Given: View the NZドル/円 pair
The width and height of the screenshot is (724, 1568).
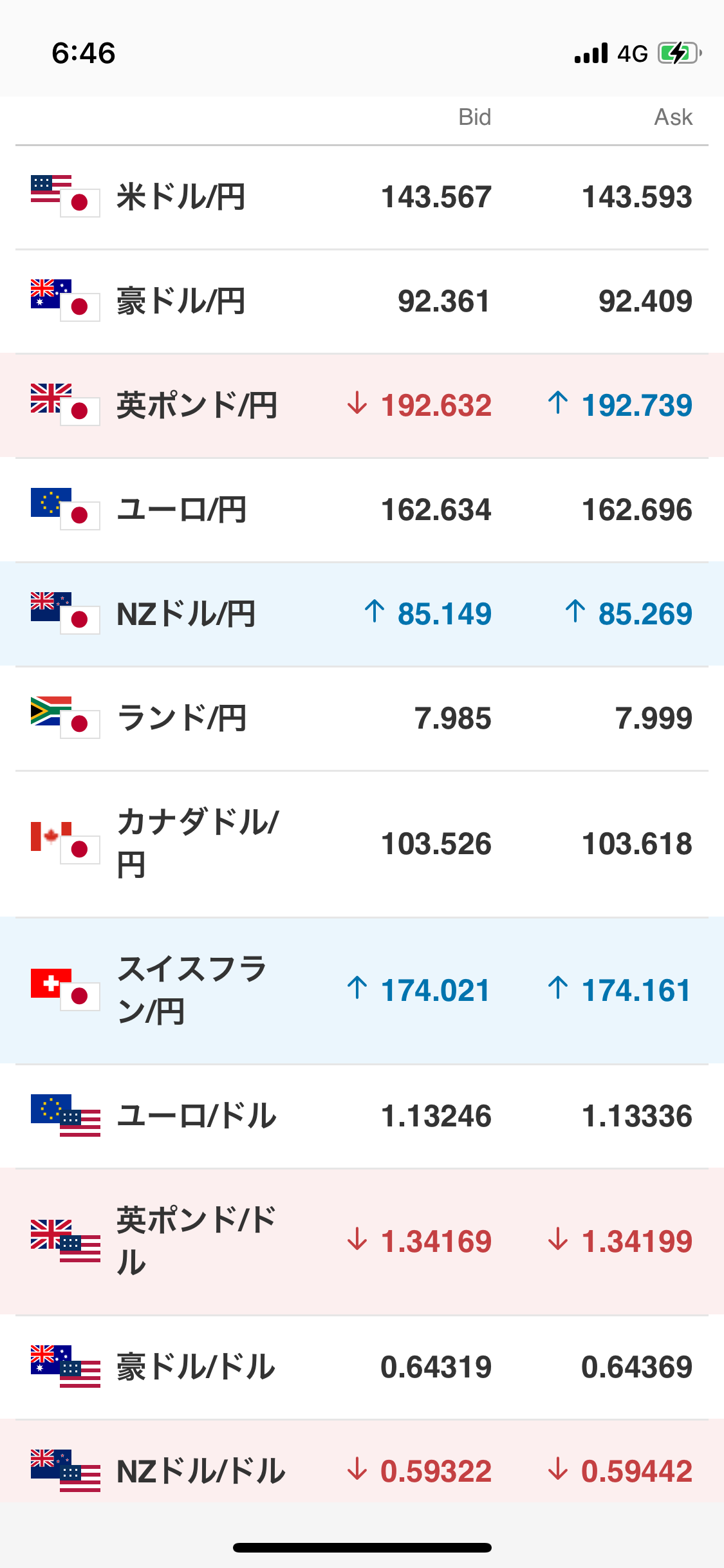Looking at the screenshot, I should point(362,614).
